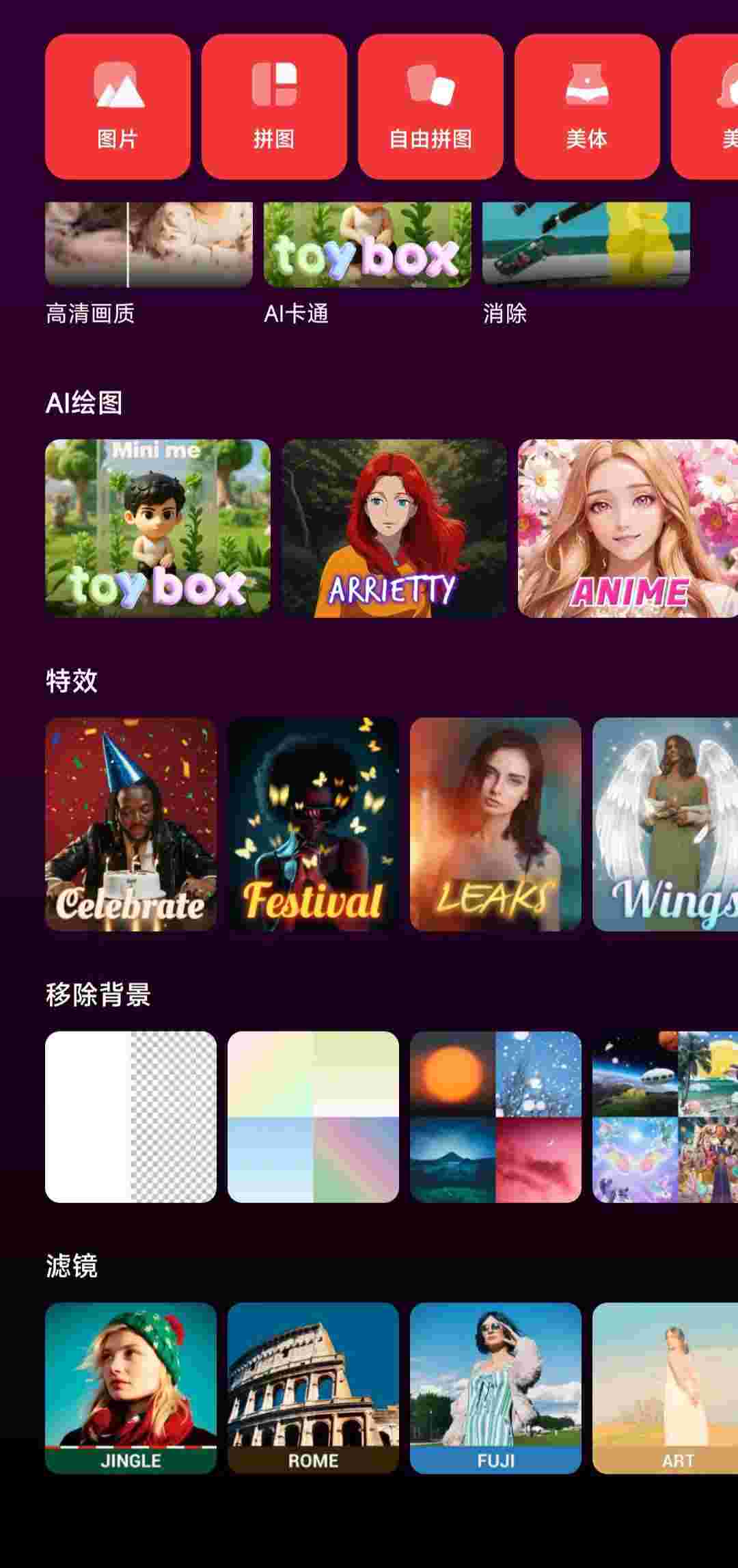
Task: Try the ANIME AI drawing style
Action: tap(627, 528)
